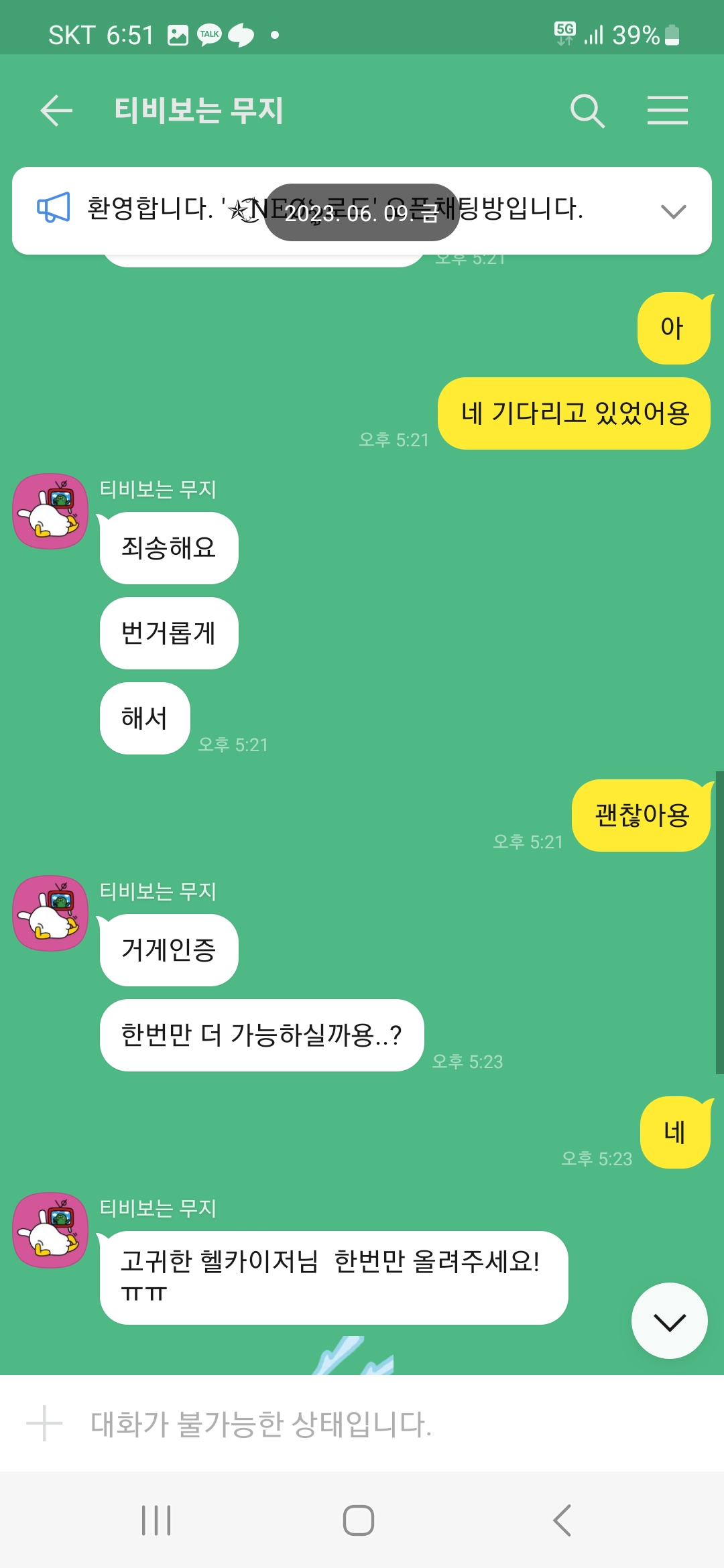This screenshot has height=1568, width=724.
Task: Open the plus attachment button
Action: click(44, 1423)
